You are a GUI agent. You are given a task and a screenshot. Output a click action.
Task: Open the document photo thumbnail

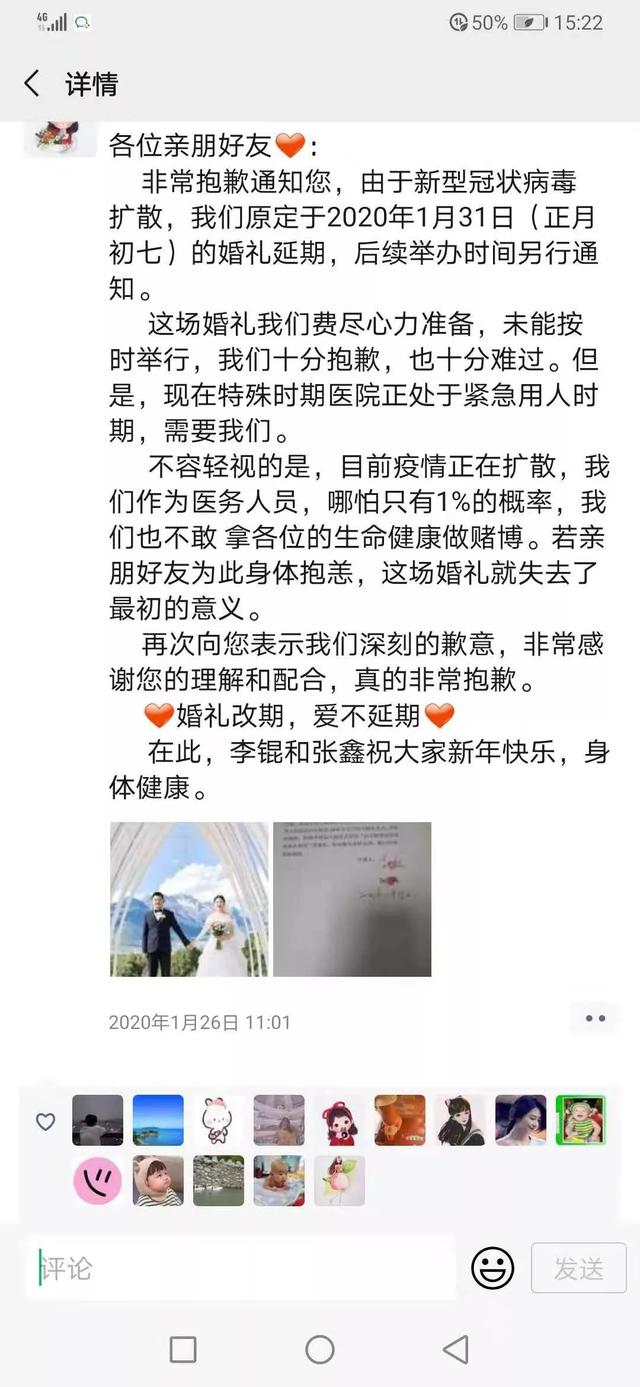352,899
